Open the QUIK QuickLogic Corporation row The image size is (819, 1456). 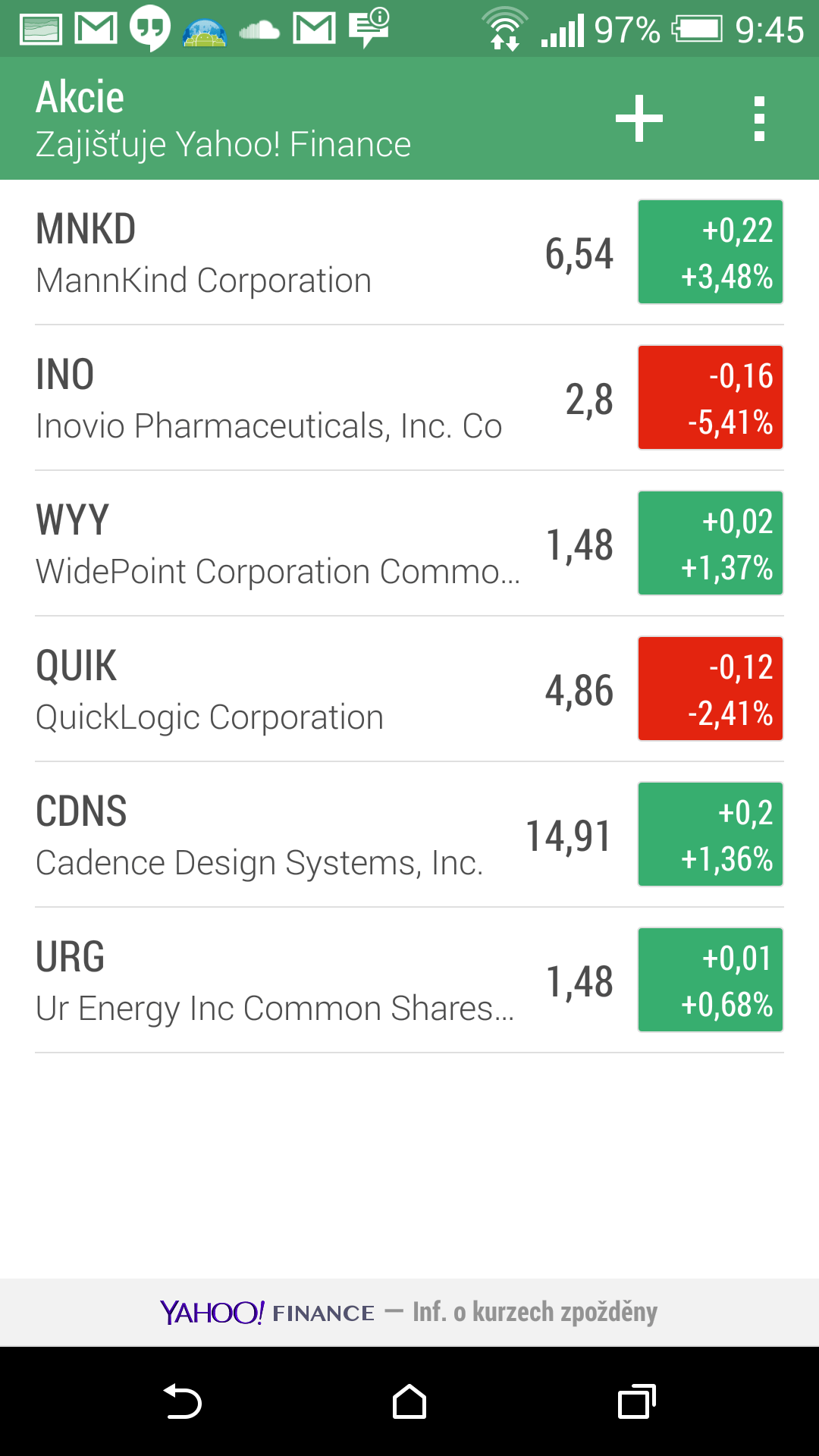click(x=409, y=689)
